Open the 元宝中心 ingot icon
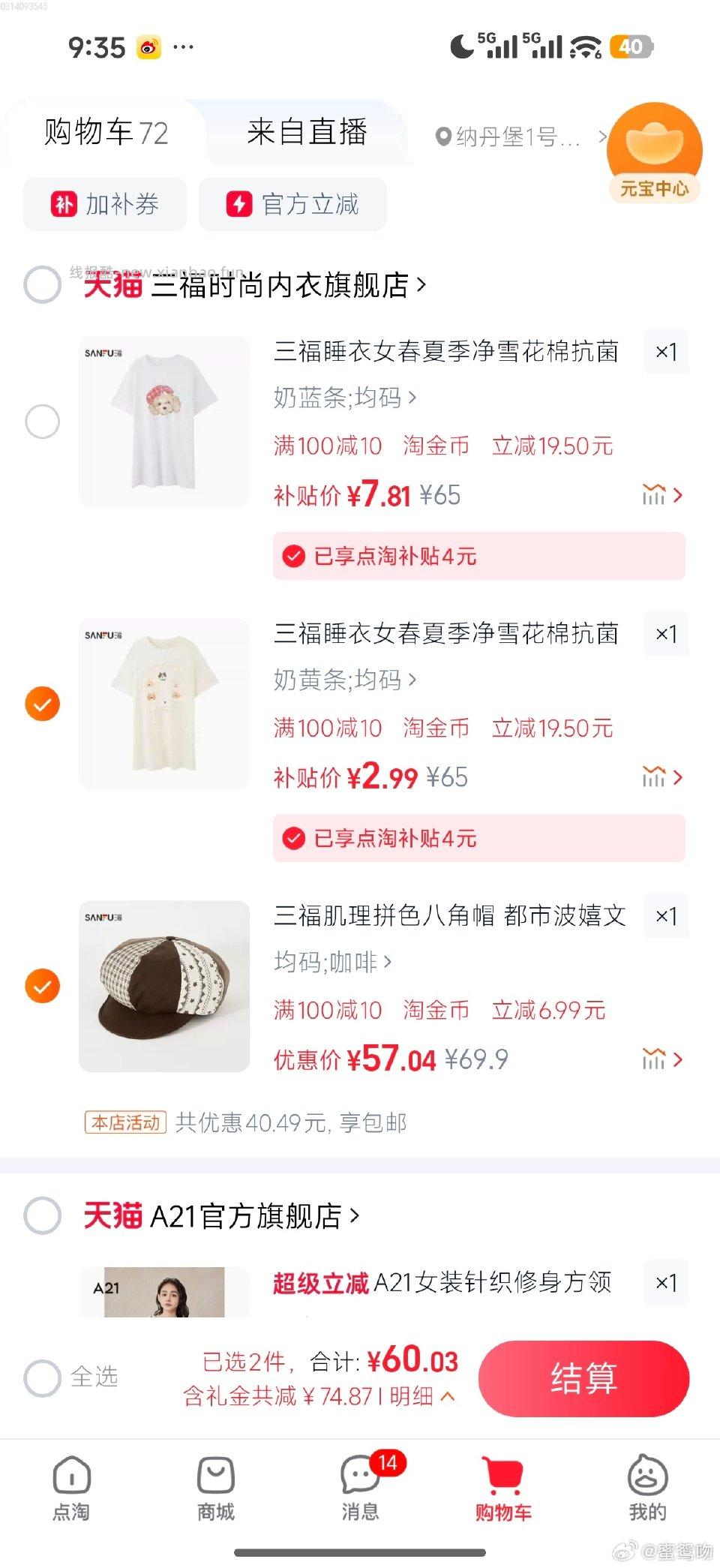Viewport: 720px width, 1568px height. click(x=652, y=143)
